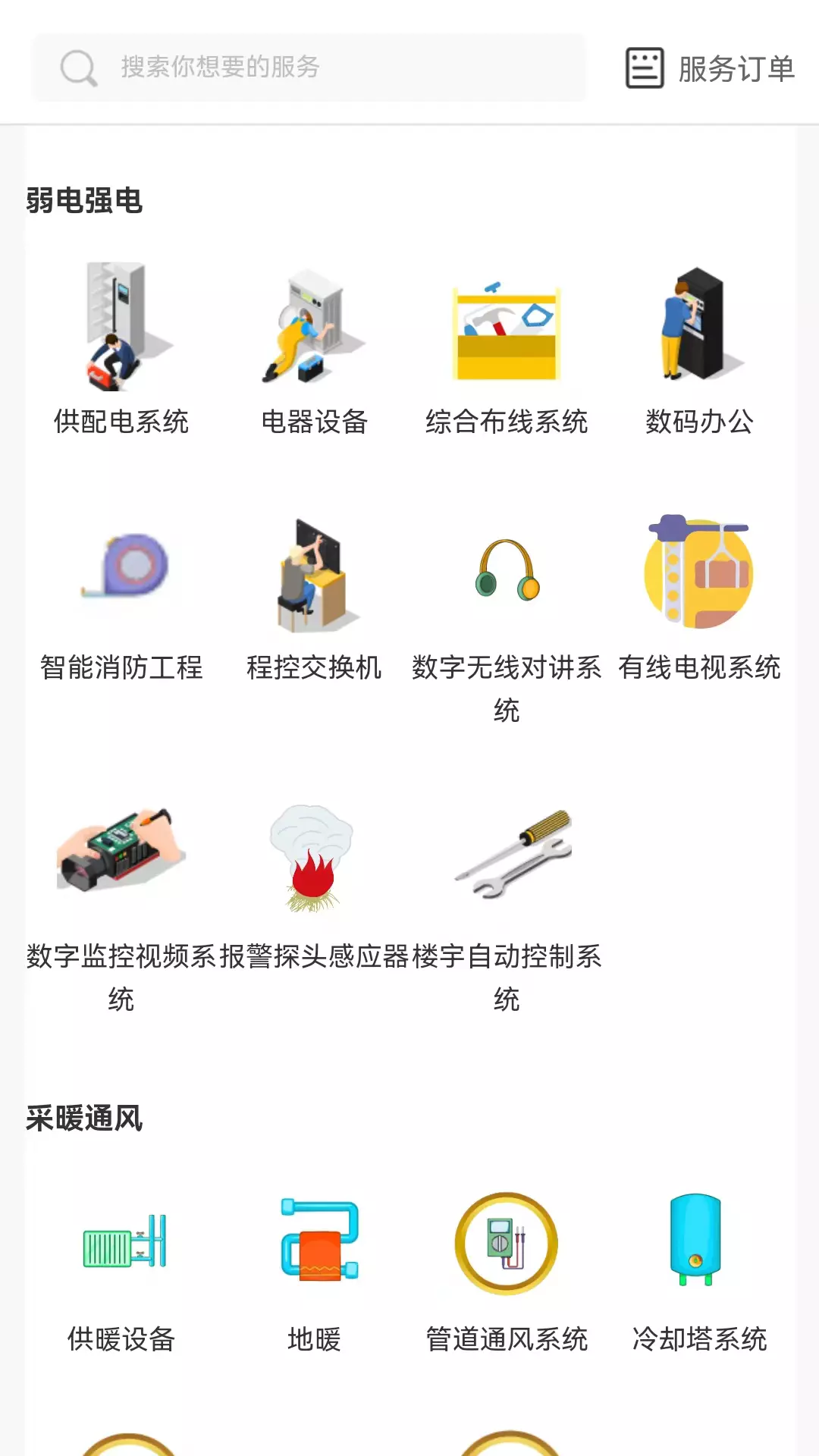Image resolution: width=819 pixels, height=1456 pixels.
Task: Open 智能消防工程 service
Action: pos(121,599)
